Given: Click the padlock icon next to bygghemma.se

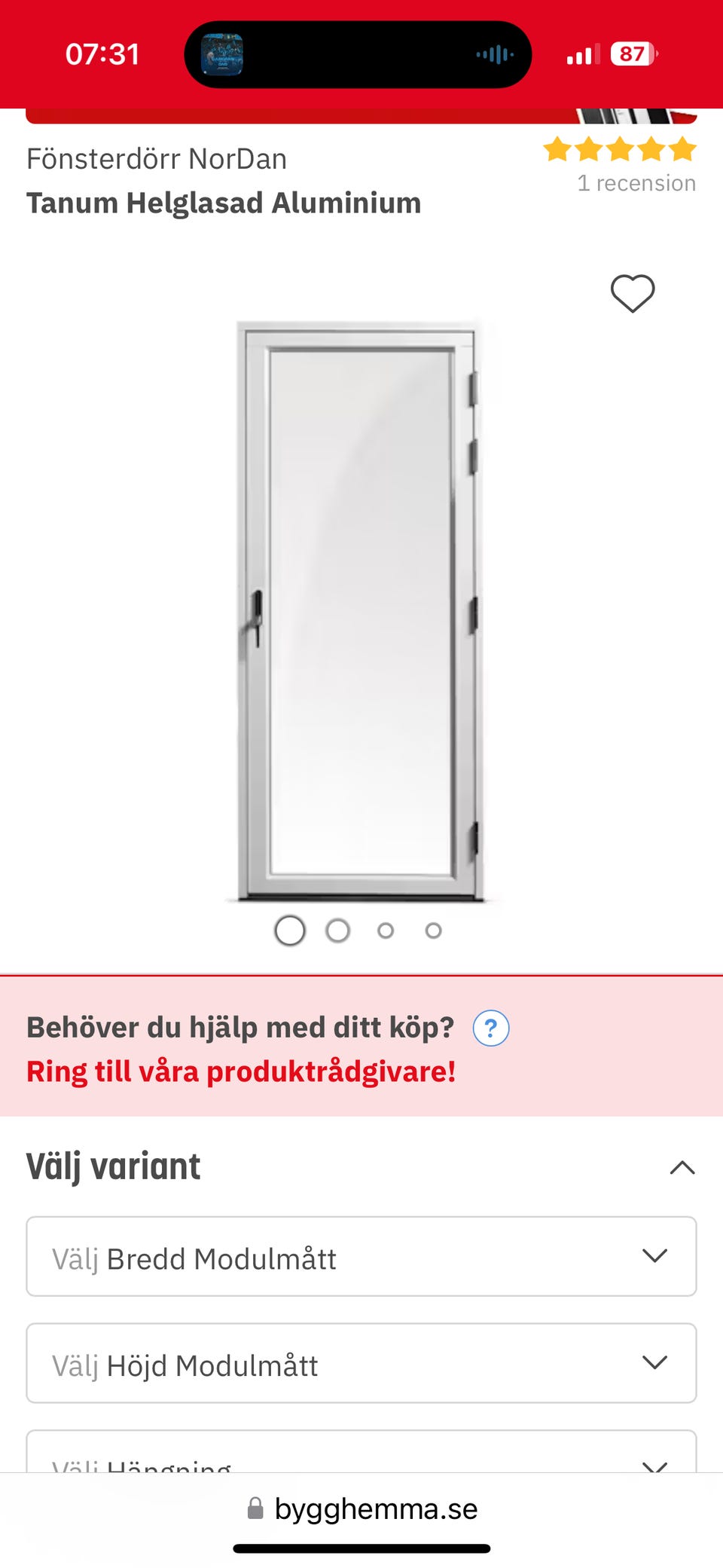Looking at the screenshot, I should 254,1509.
